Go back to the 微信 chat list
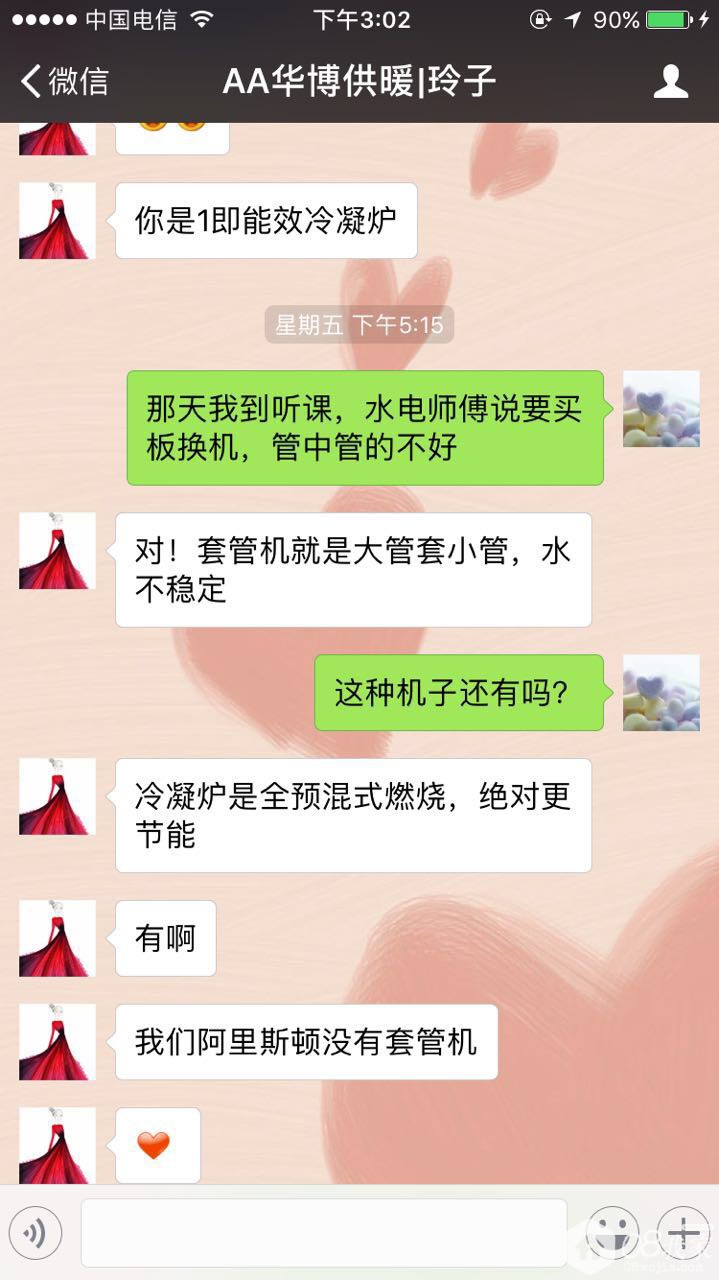This screenshot has height=1280, width=719. click(64, 81)
